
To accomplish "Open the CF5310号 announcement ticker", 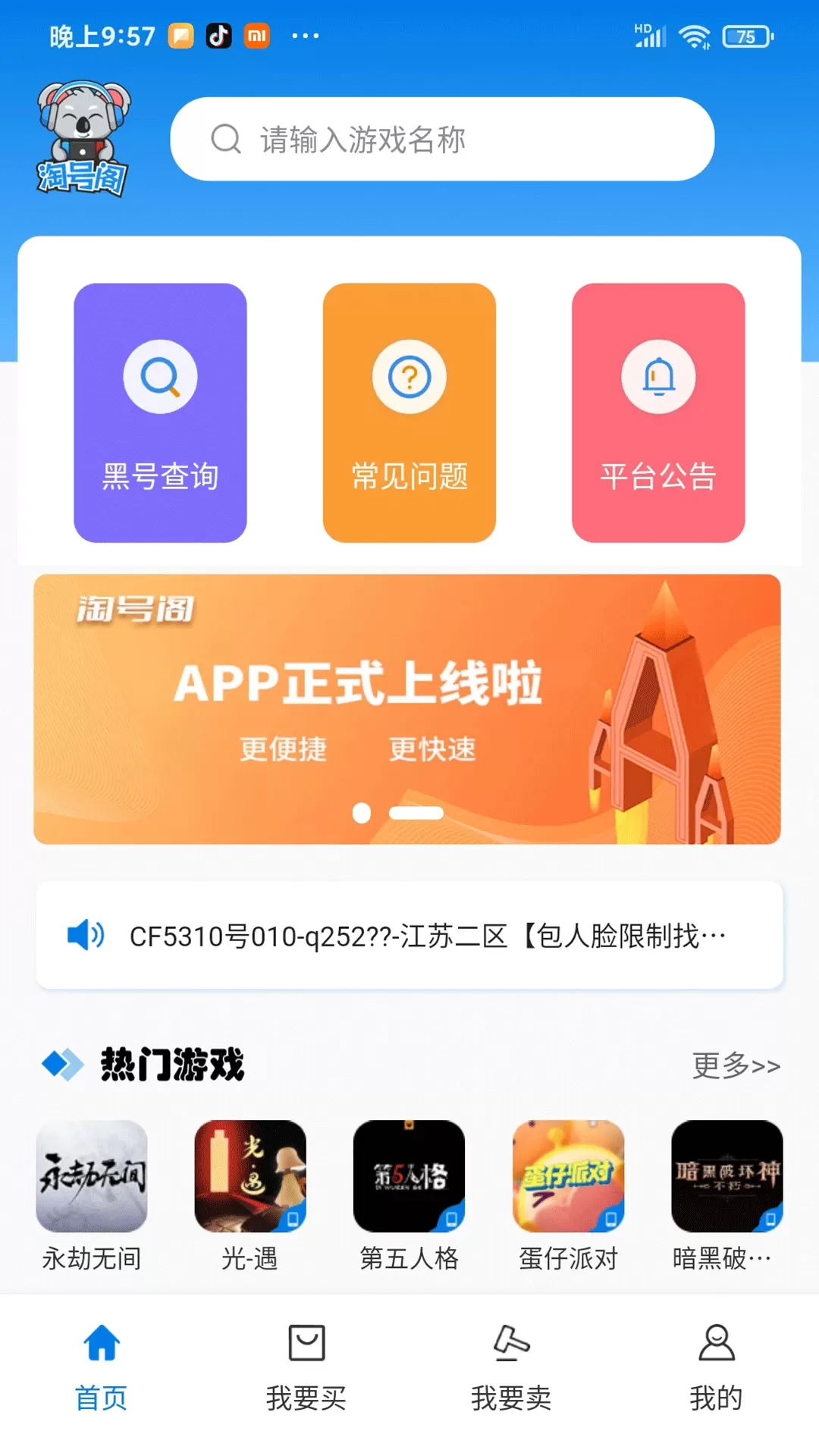I will click(409, 935).
